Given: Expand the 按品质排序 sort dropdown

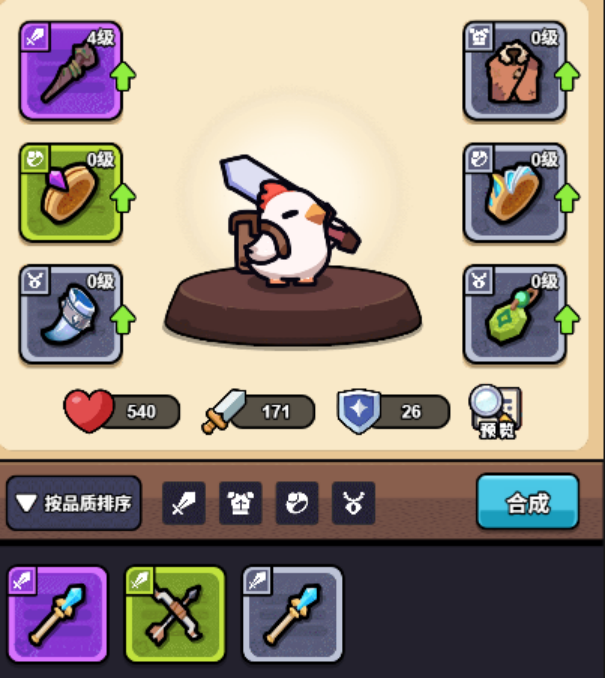Looking at the screenshot, I should click(74, 503).
